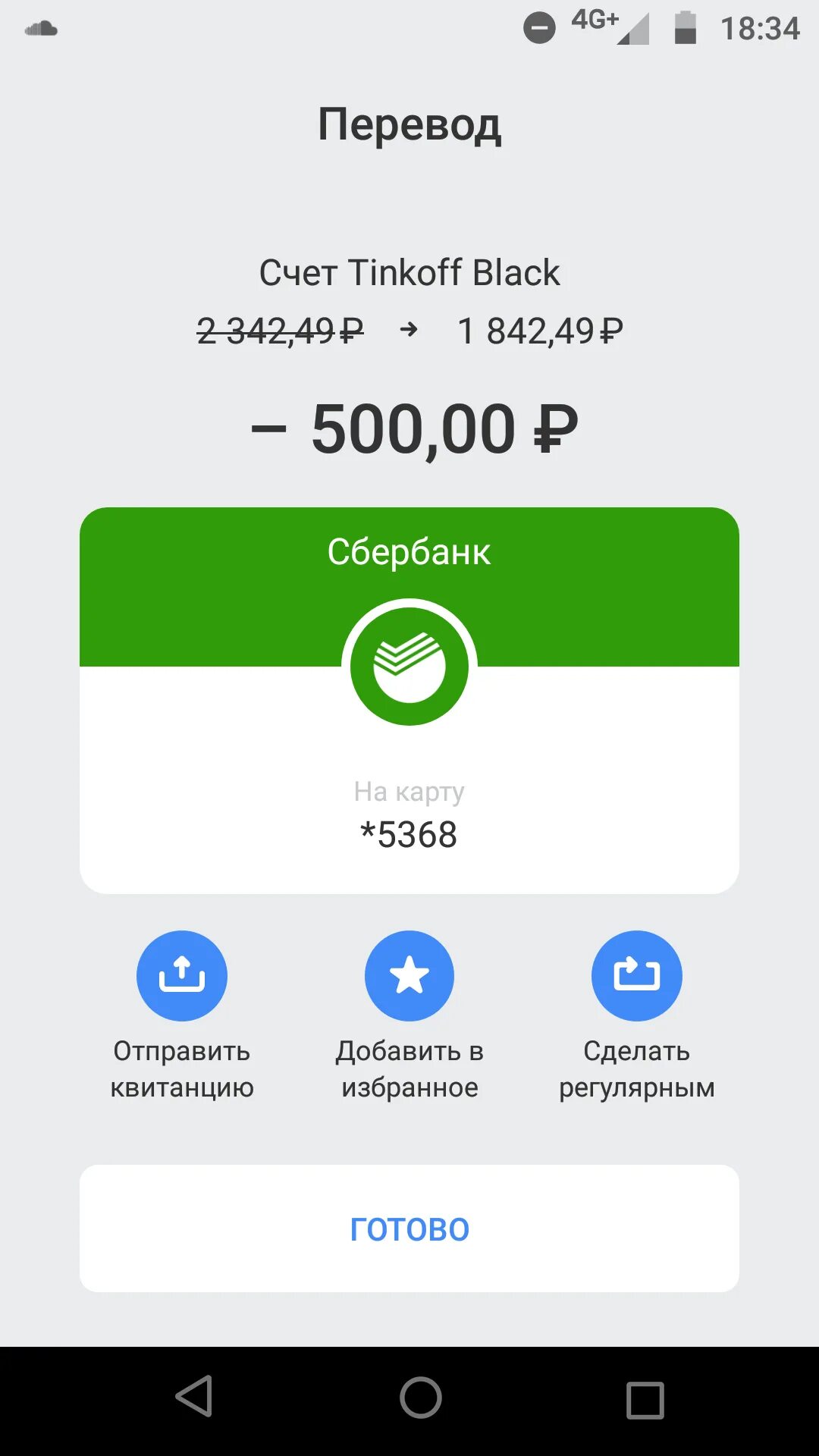Tap the ГОТОВО button

point(409,1228)
